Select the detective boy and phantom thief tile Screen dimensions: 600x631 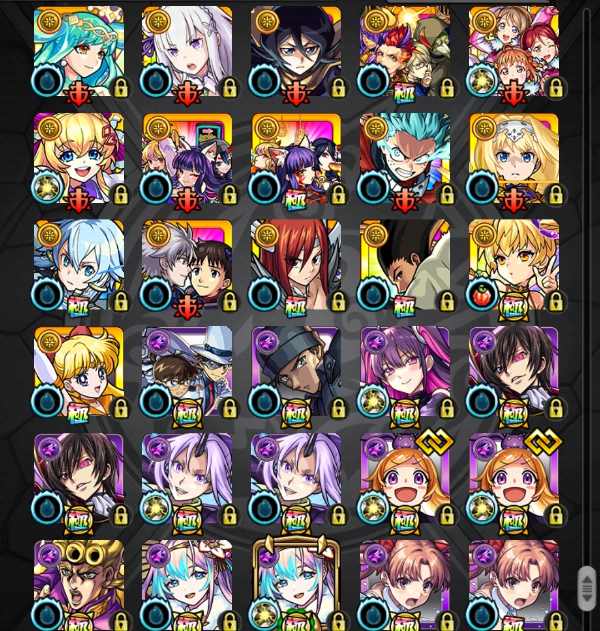187,371
